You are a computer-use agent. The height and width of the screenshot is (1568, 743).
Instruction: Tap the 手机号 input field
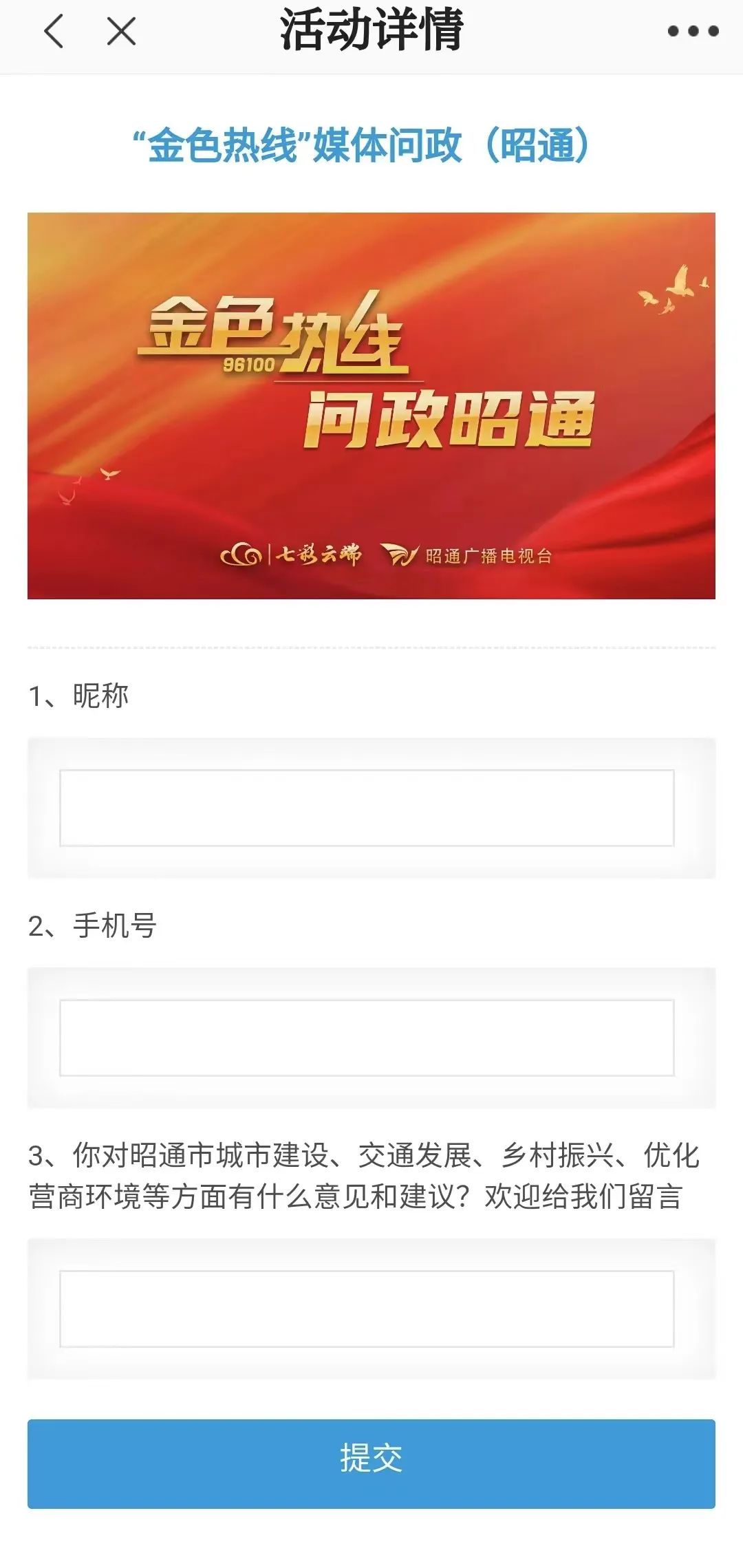pyautogui.click(x=367, y=1038)
